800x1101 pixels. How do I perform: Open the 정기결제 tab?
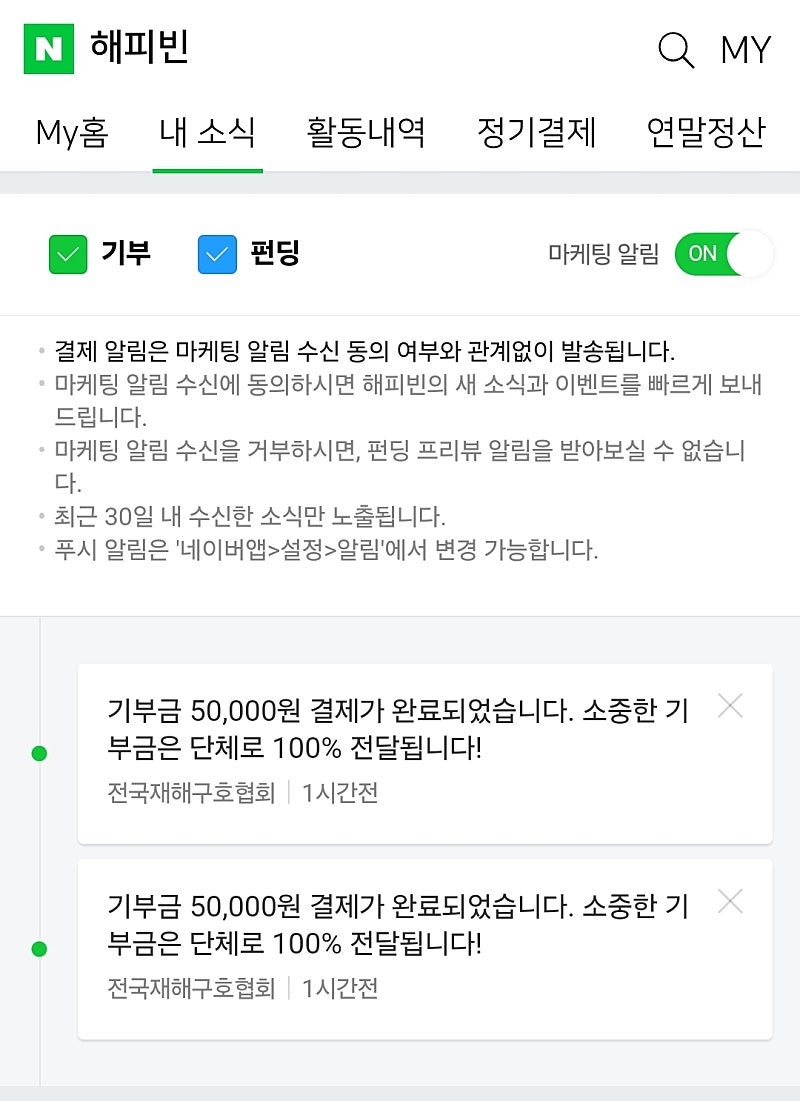[x=536, y=132]
